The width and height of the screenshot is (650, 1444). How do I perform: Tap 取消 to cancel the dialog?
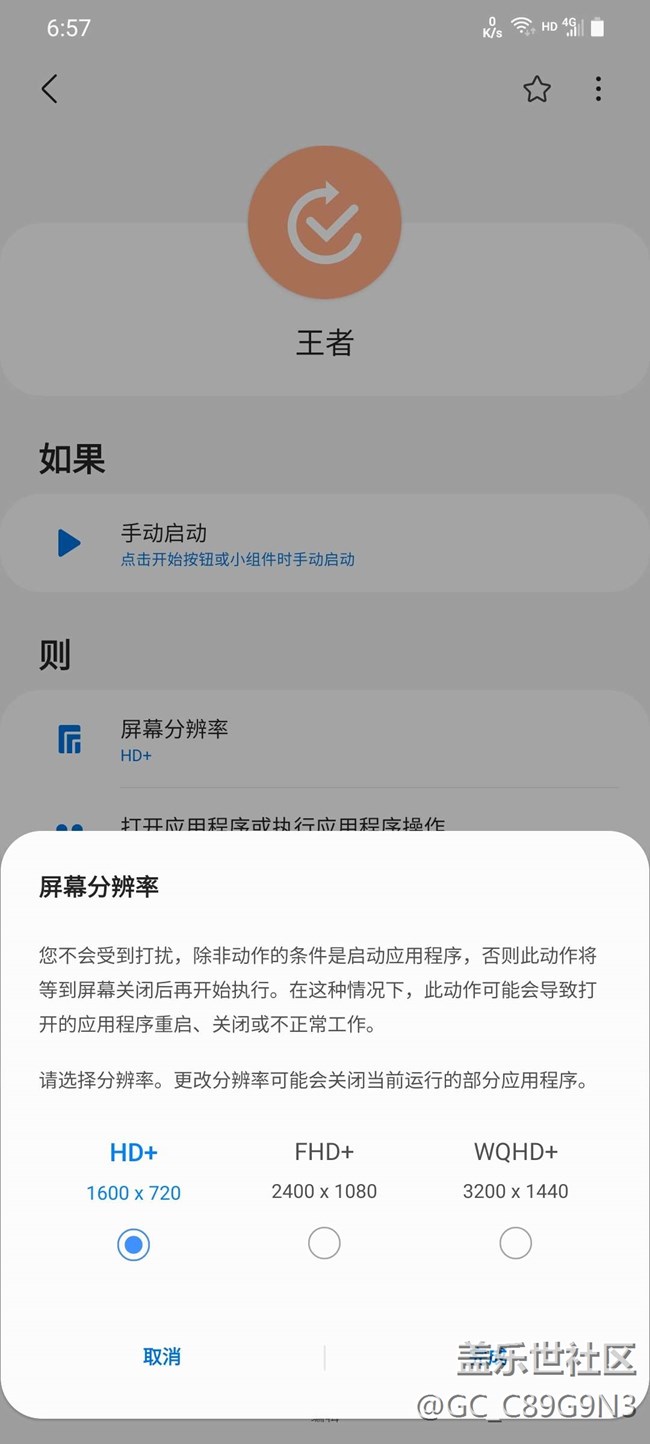tap(162, 1356)
